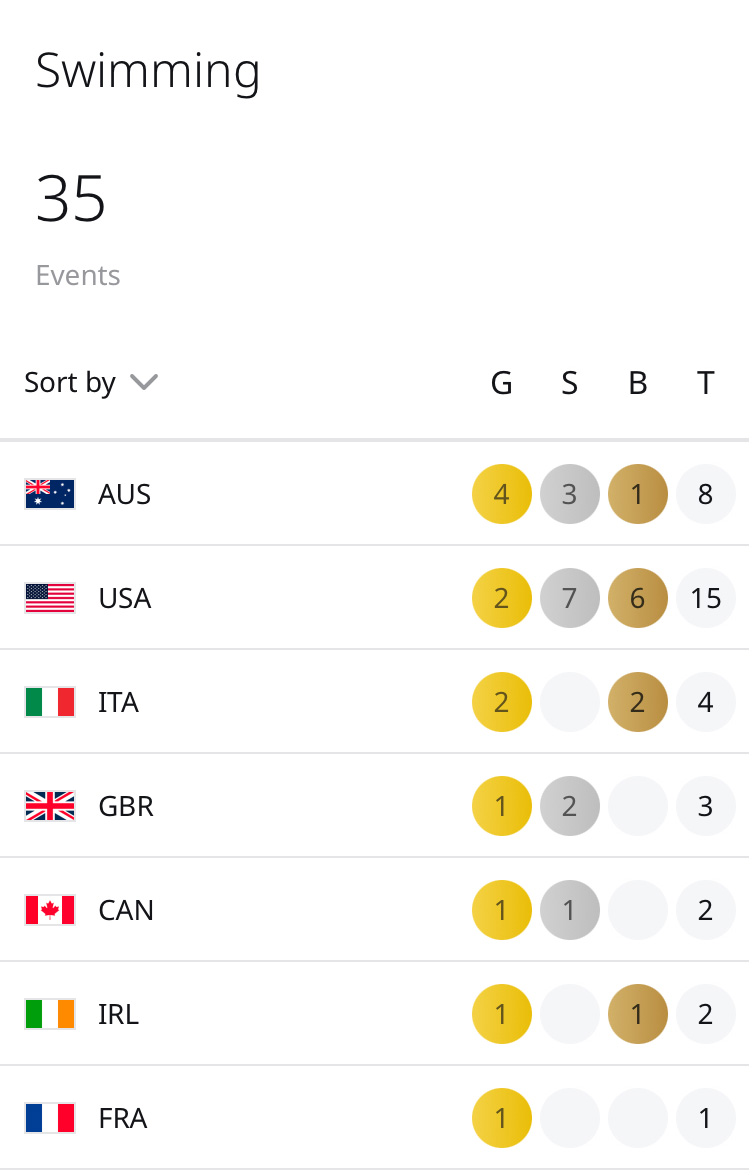Select the T column header
Viewport: 753px width, 1175px height.
click(x=706, y=383)
